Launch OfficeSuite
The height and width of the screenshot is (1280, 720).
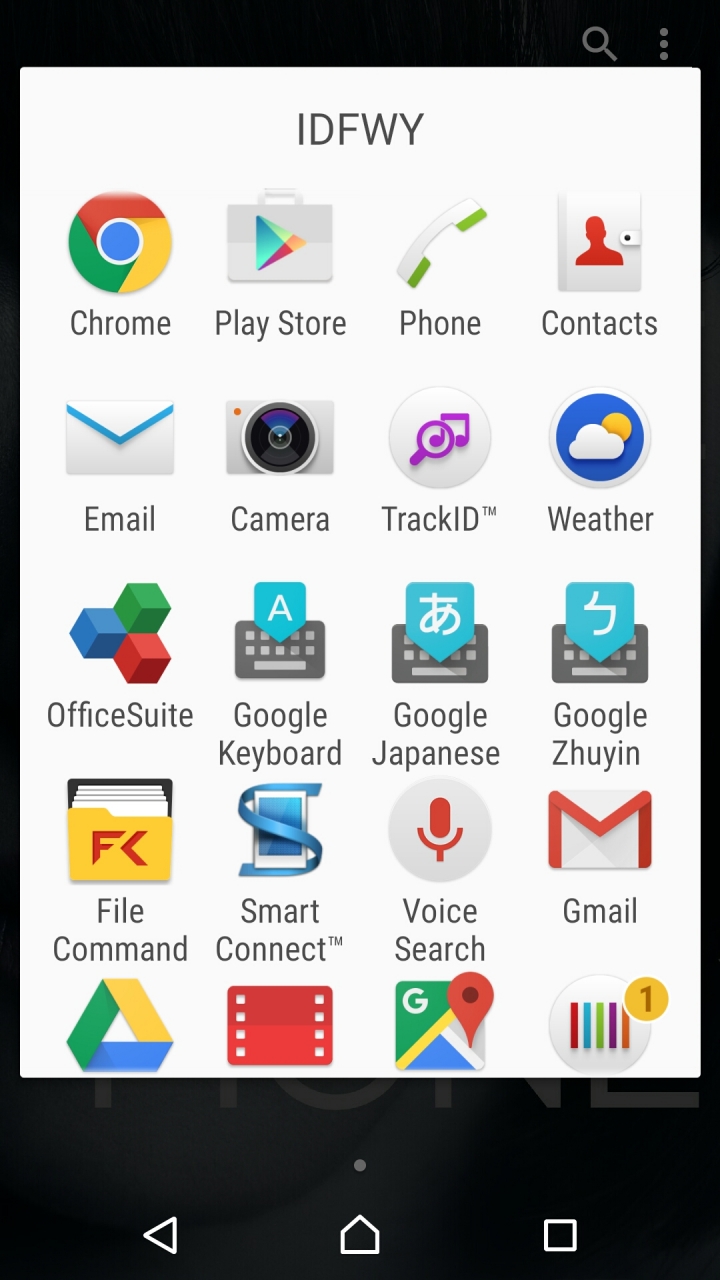coord(120,635)
